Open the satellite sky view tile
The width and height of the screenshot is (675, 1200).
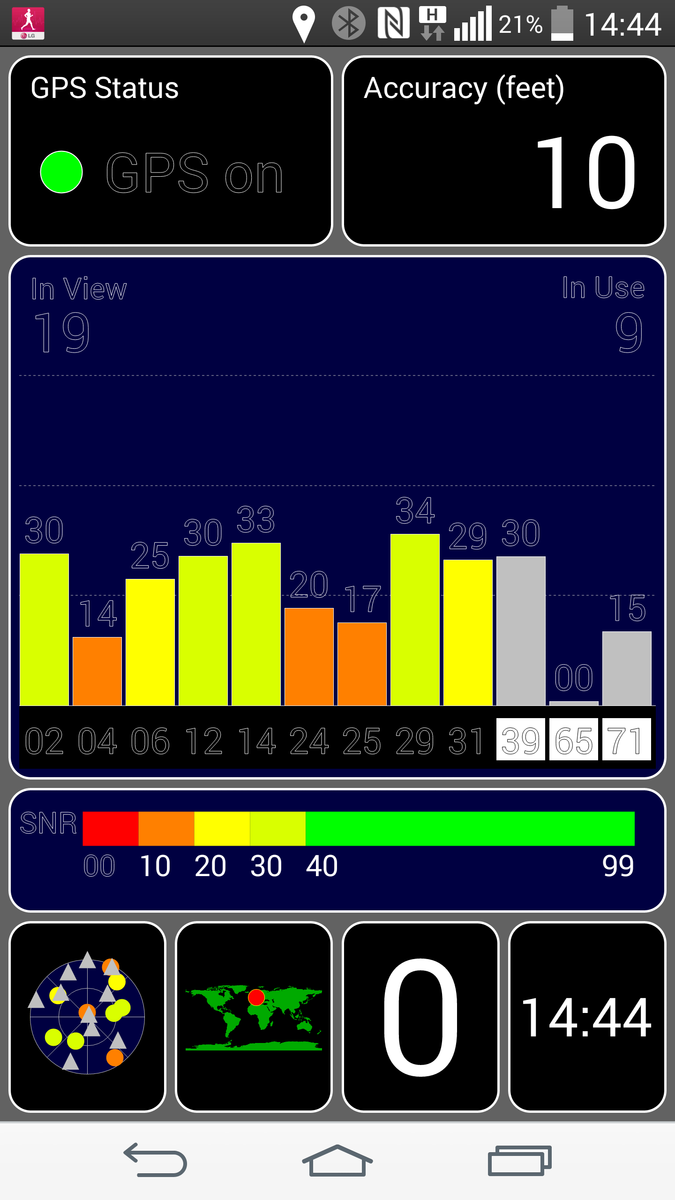click(x=87, y=1016)
